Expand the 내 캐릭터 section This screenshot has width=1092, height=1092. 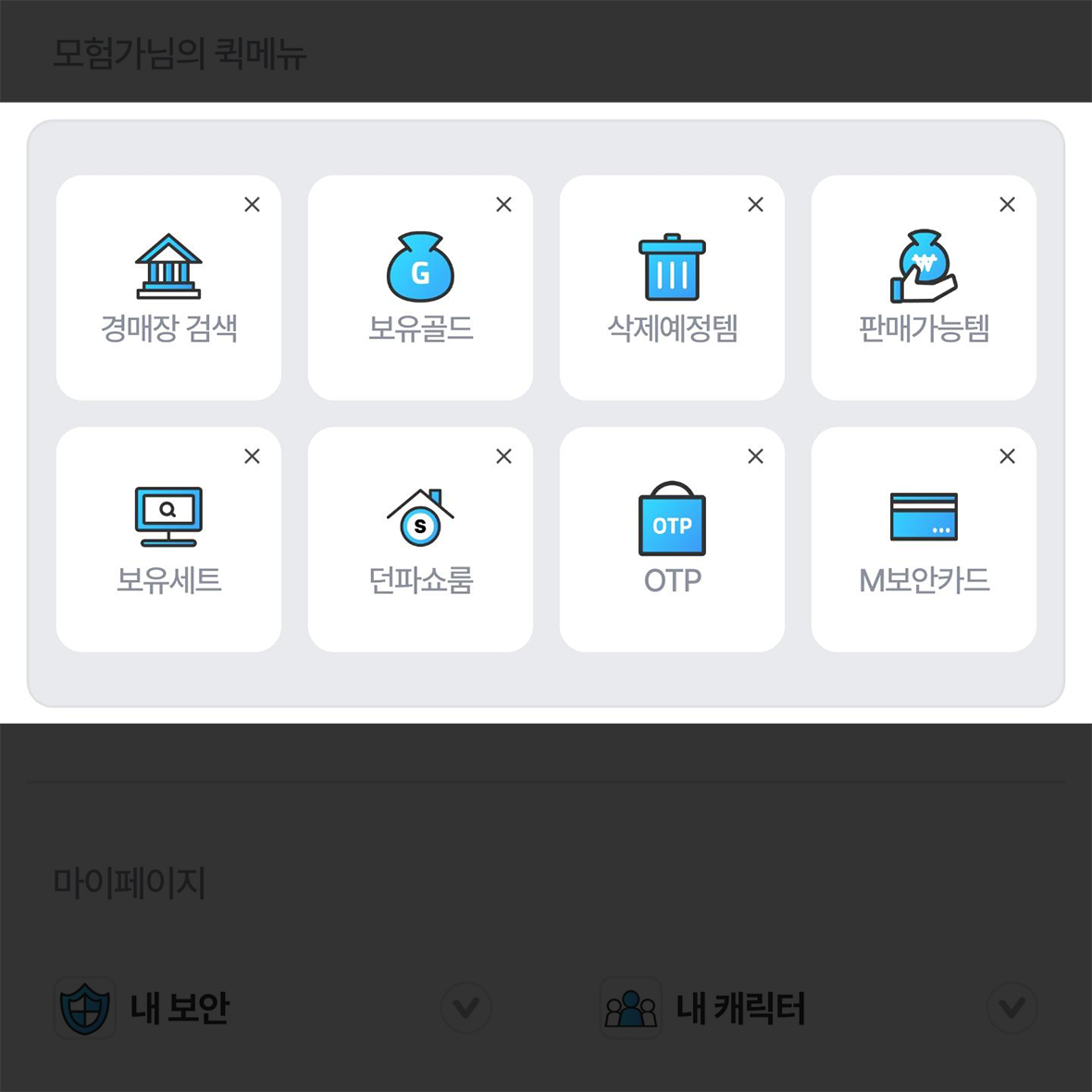point(1011,1007)
